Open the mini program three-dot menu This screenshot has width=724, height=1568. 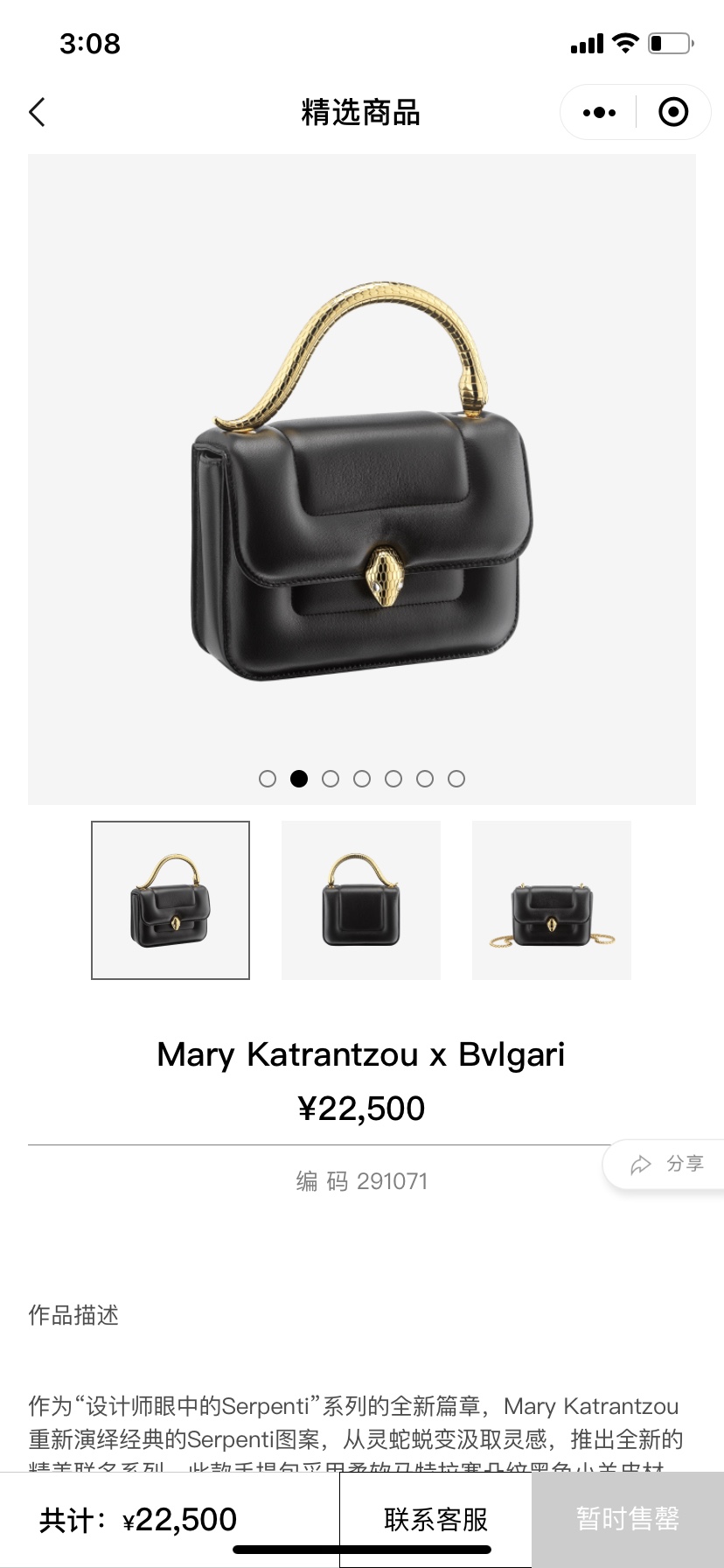point(599,112)
